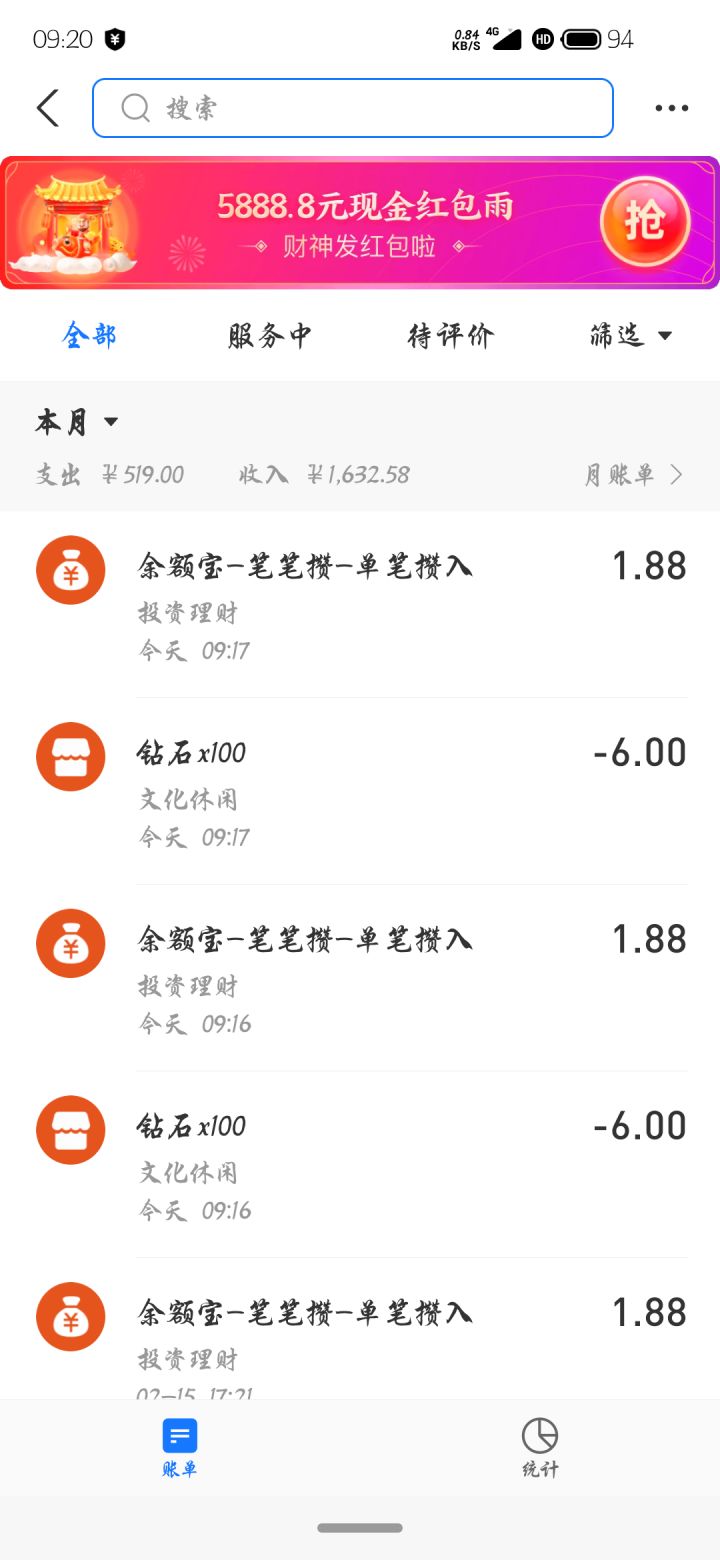Tap the battery indicator in the status bar
This screenshot has height=1560, width=720.
(x=580, y=39)
